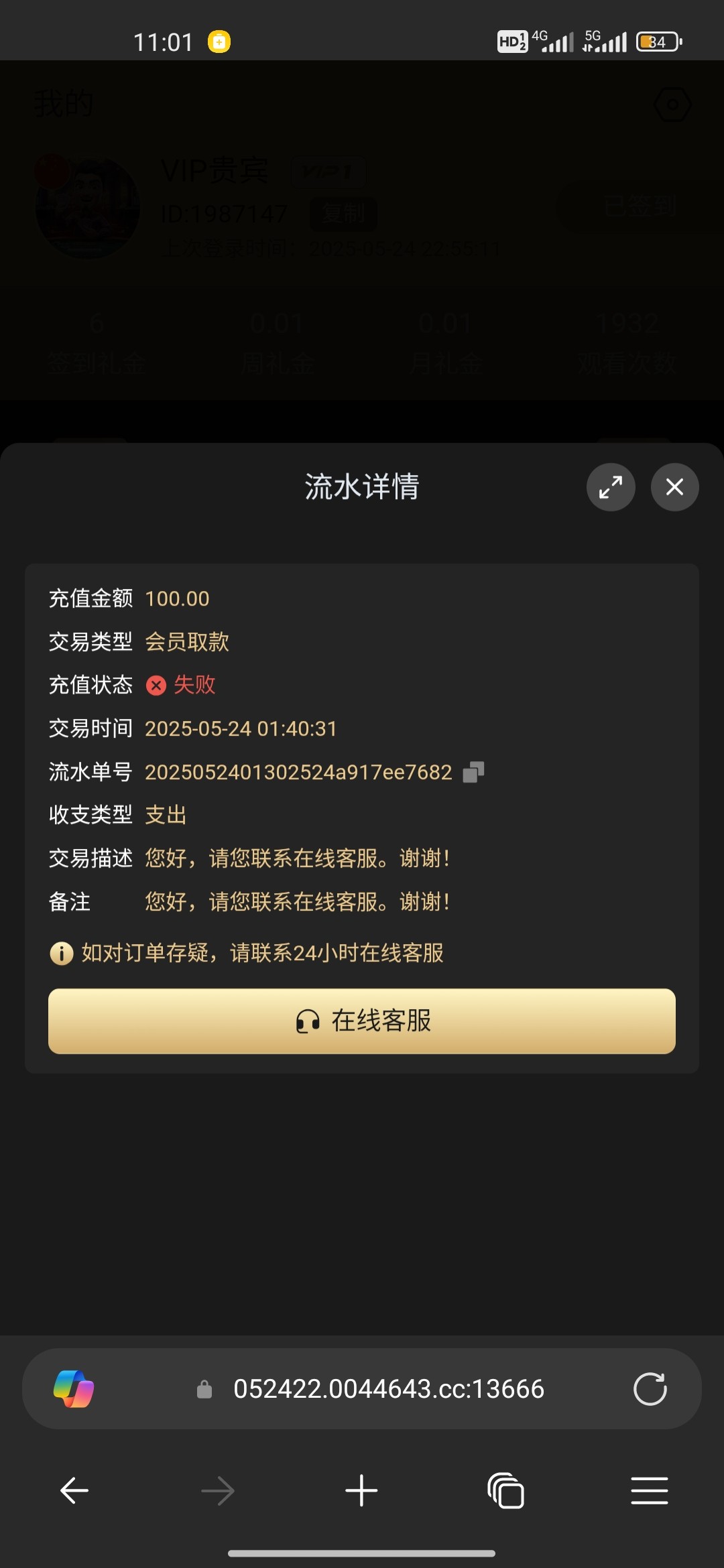Tap the browser address bar URL
The image size is (724, 1568).
(x=388, y=1389)
